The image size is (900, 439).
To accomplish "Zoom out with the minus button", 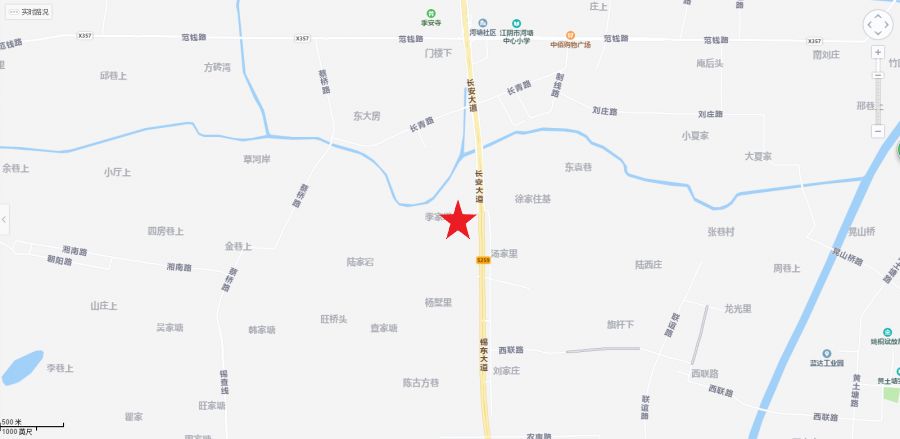I will (x=878, y=131).
